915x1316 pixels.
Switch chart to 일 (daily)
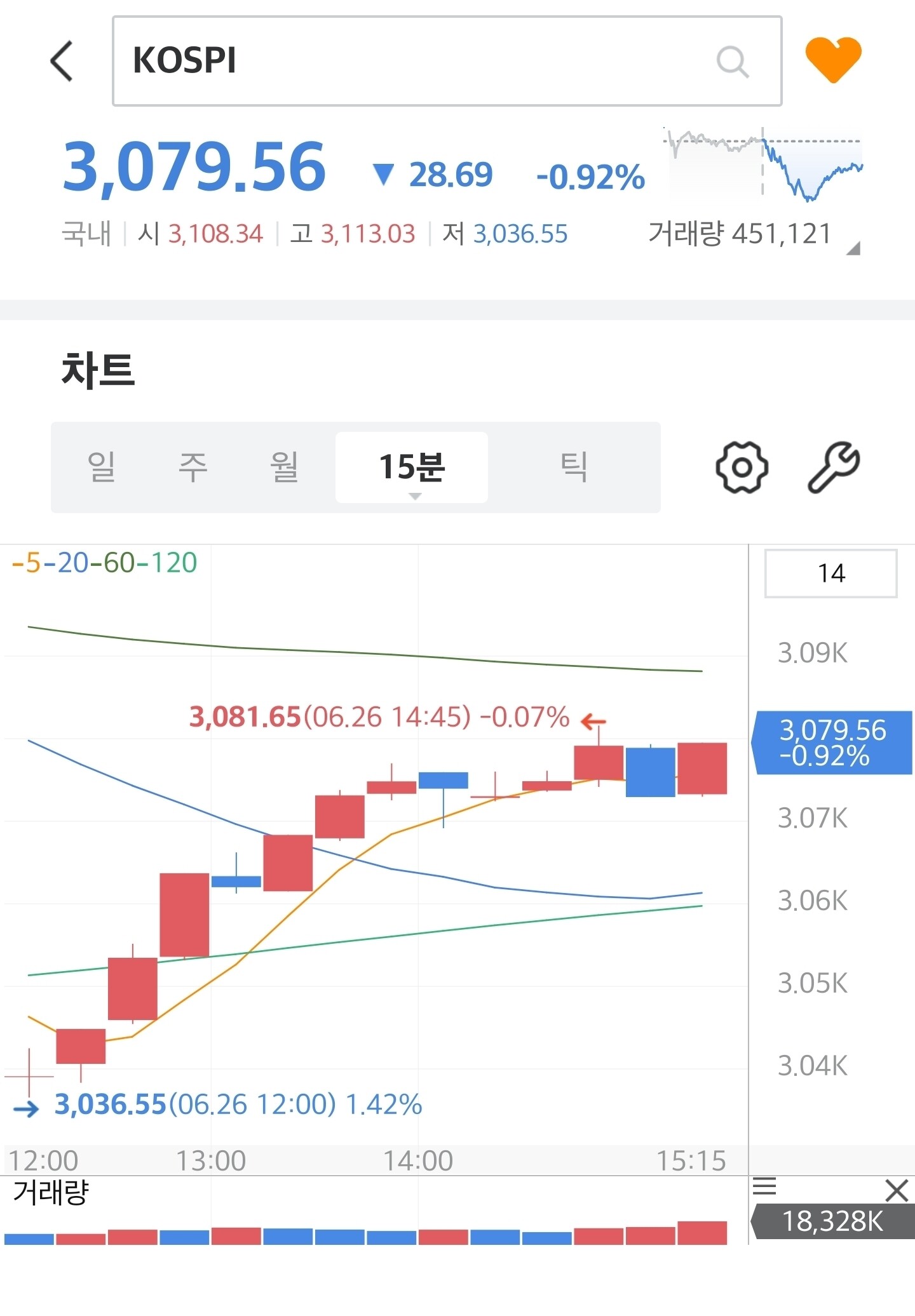coord(102,467)
